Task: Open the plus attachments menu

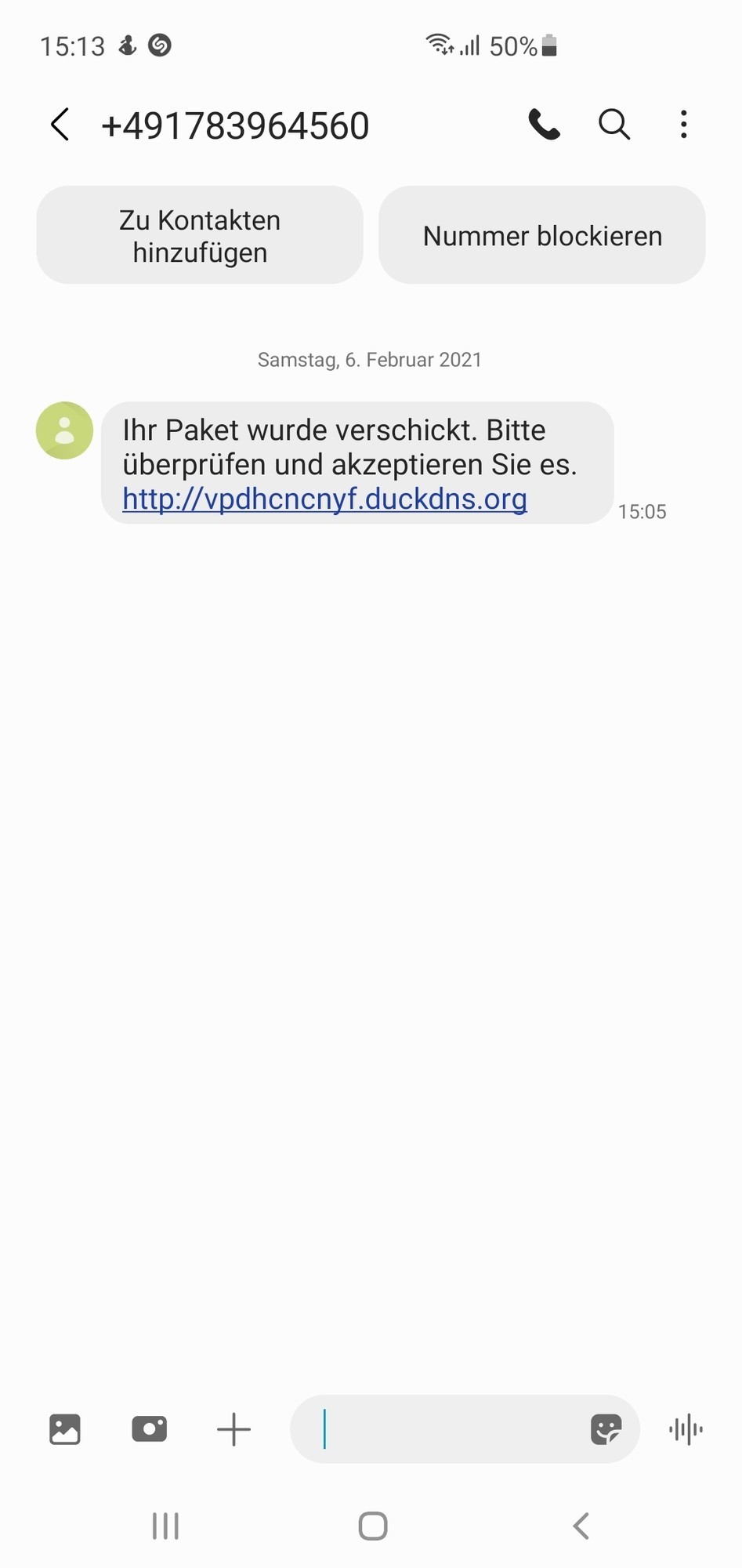Action: click(x=233, y=1429)
